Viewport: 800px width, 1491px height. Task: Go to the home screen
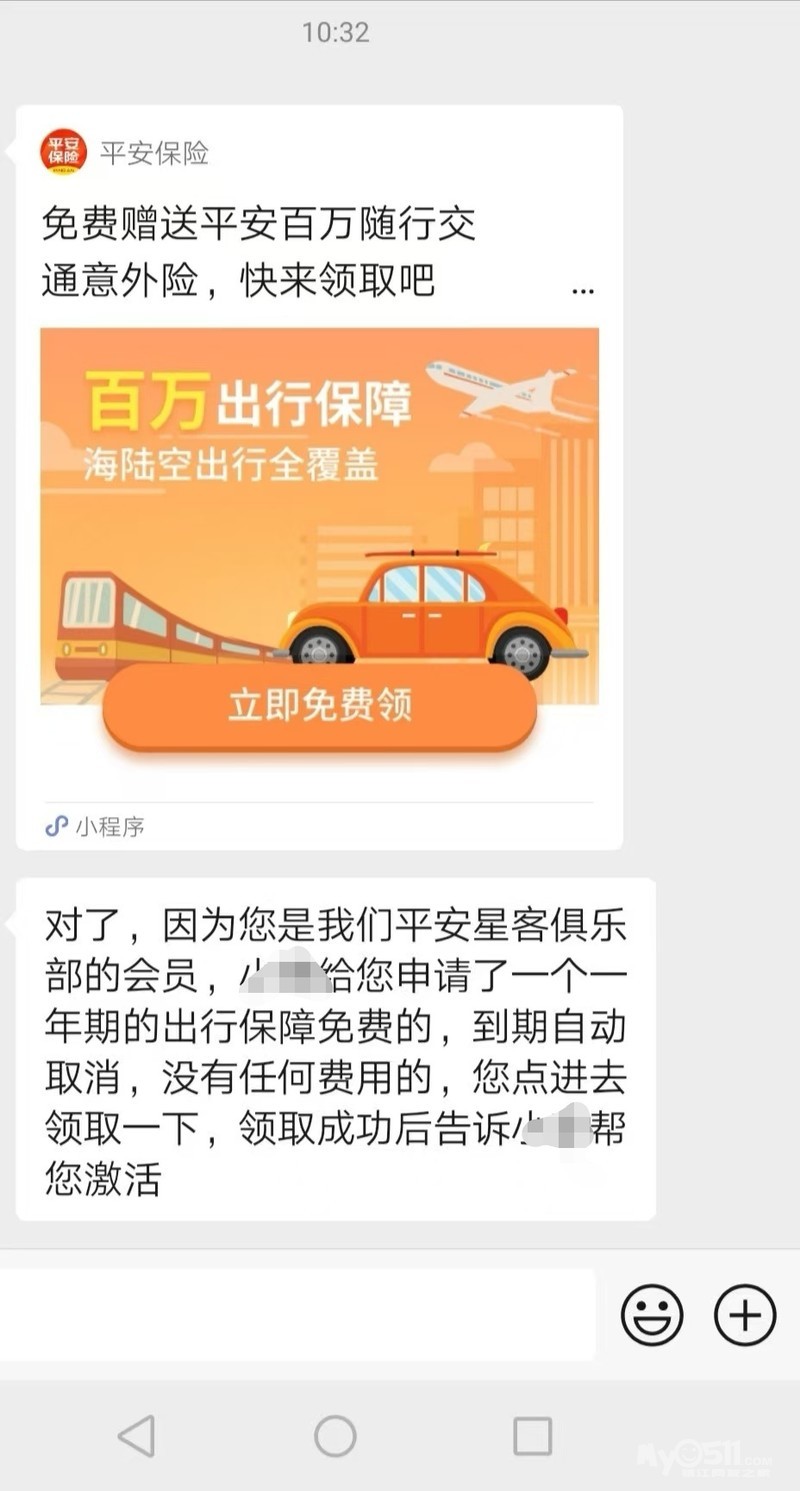[335, 1436]
